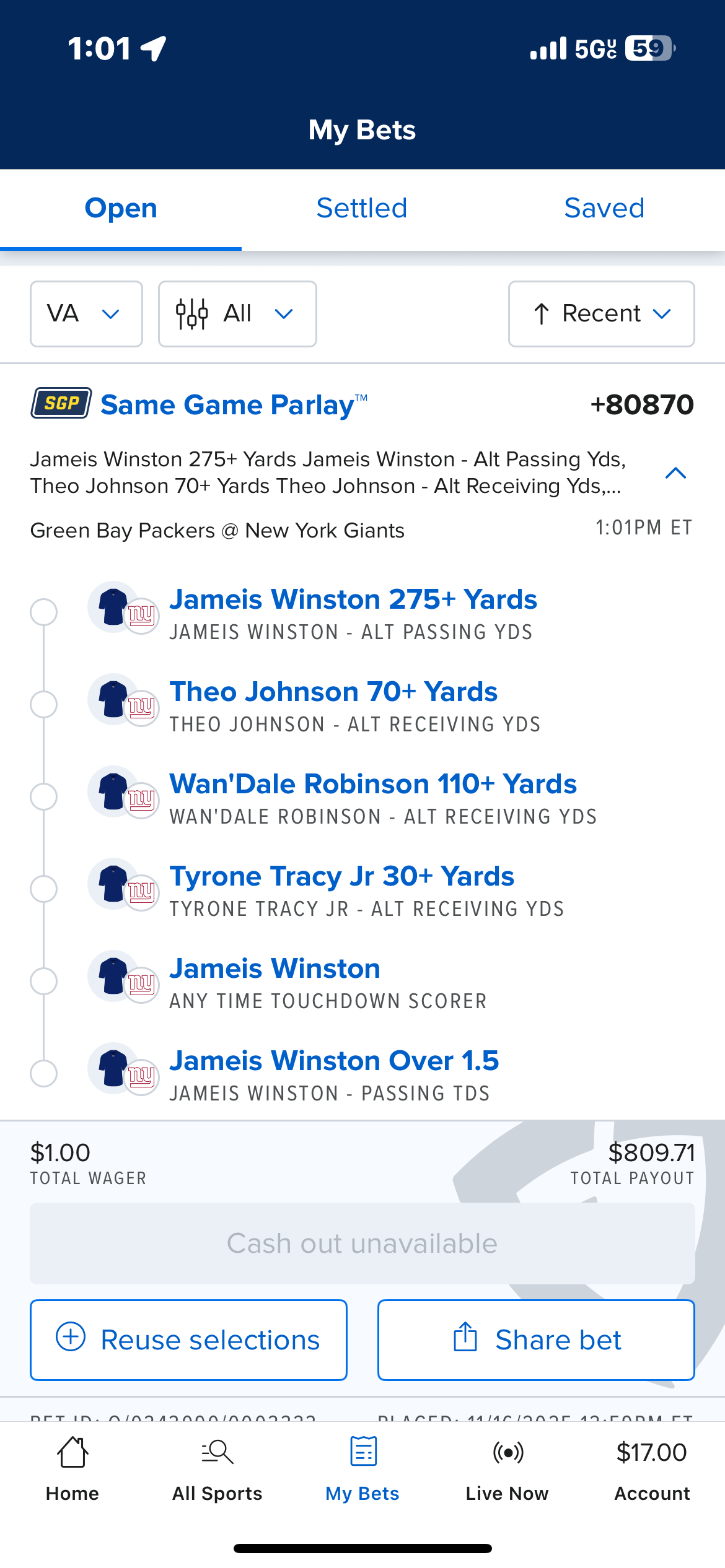
Task: Open Wan'Dale Robinson 110+ Yards selection
Action: 373,784
